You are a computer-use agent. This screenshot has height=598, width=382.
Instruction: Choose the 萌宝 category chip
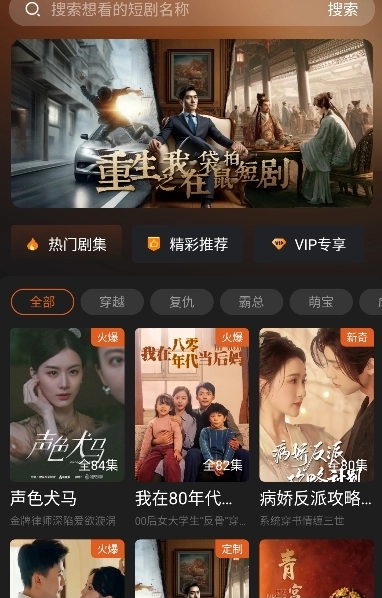321,302
